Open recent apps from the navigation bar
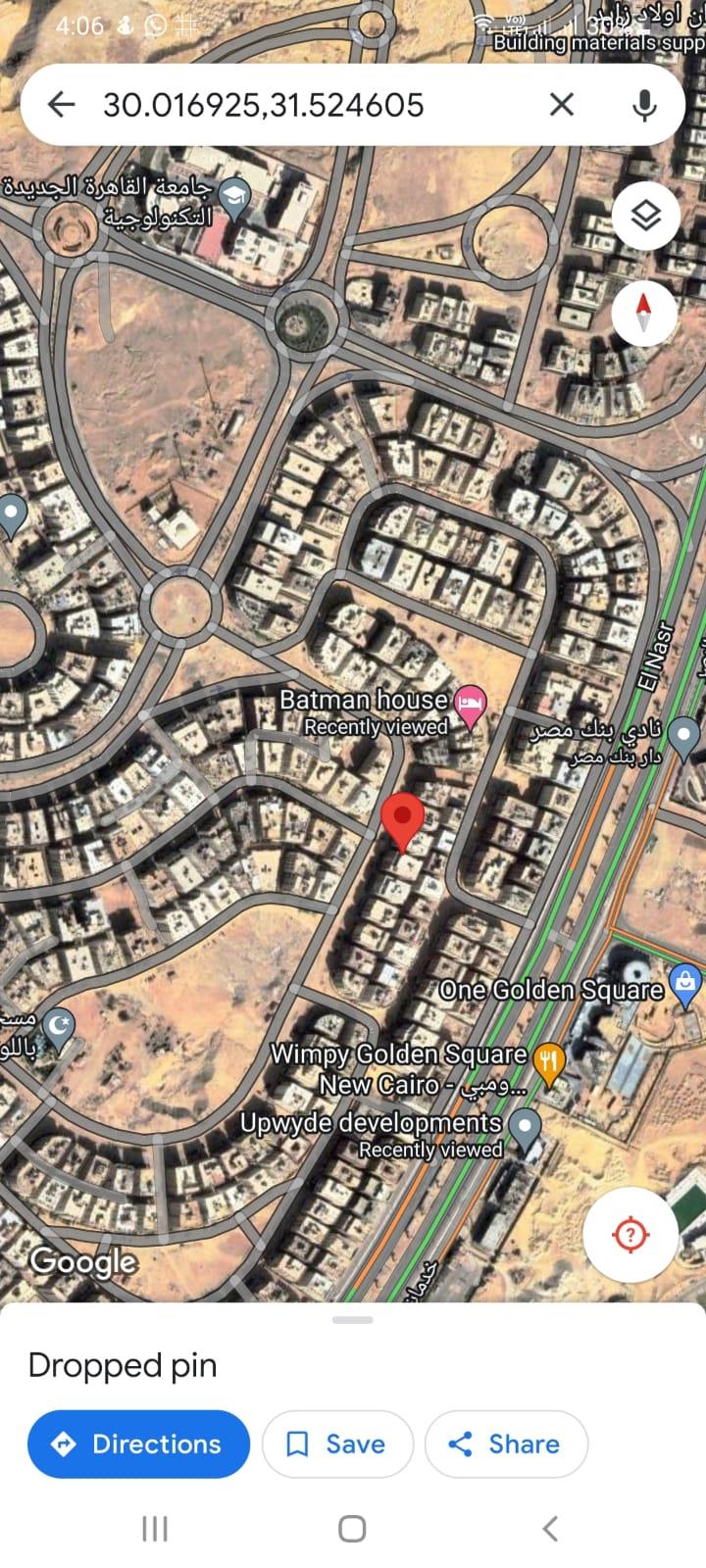The width and height of the screenshot is (706, 1568). coord(155,1528)
